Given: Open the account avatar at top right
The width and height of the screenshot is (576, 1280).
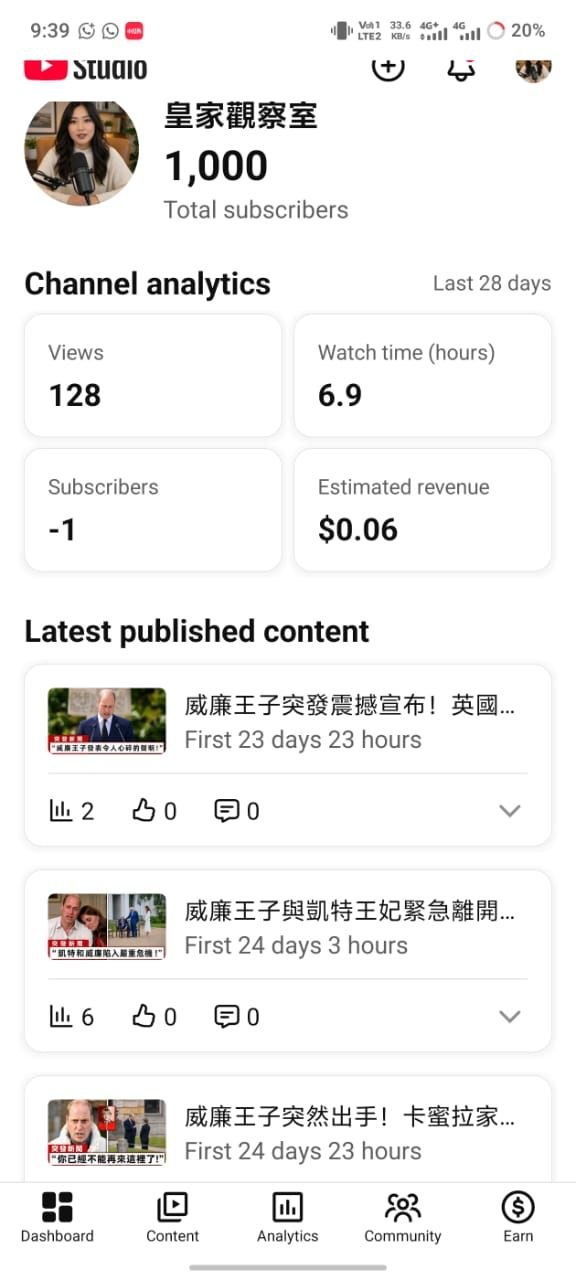Looking at the screenshot, I should coord(533,69).
